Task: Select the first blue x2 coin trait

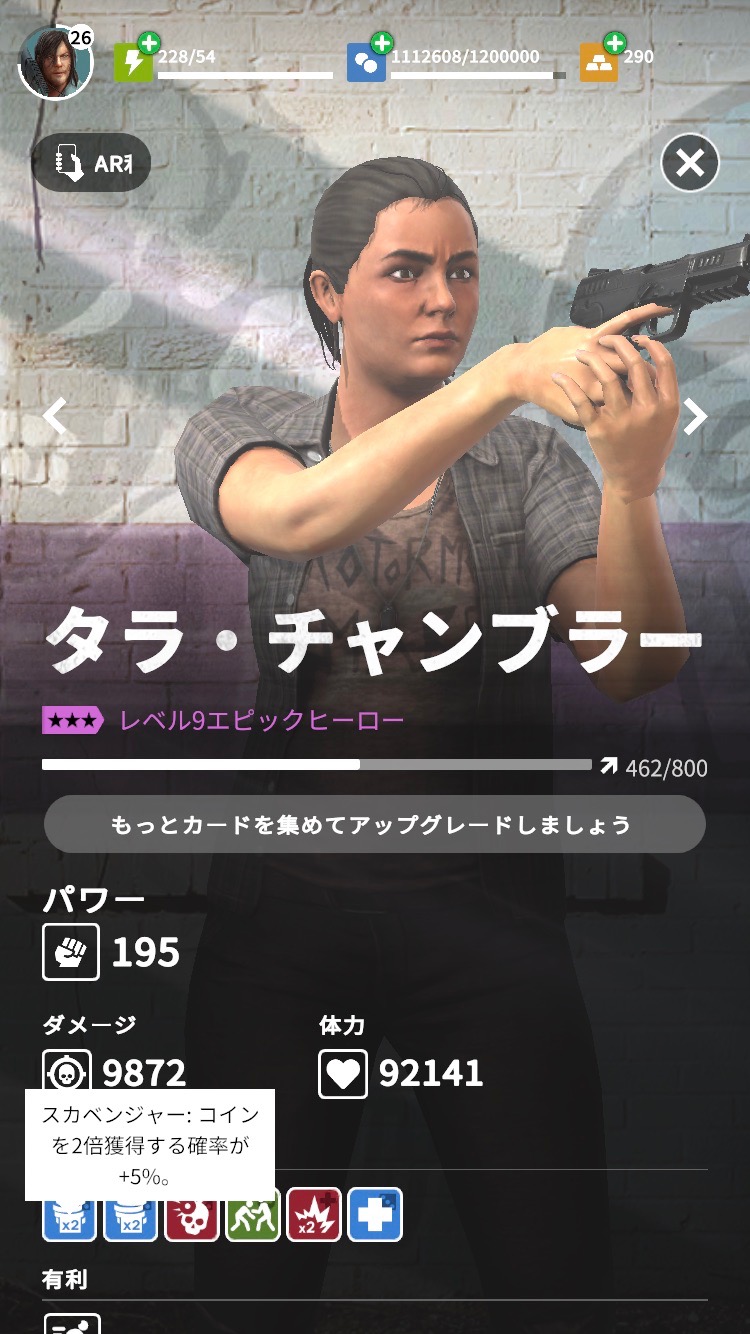Action: [70, 1218]
